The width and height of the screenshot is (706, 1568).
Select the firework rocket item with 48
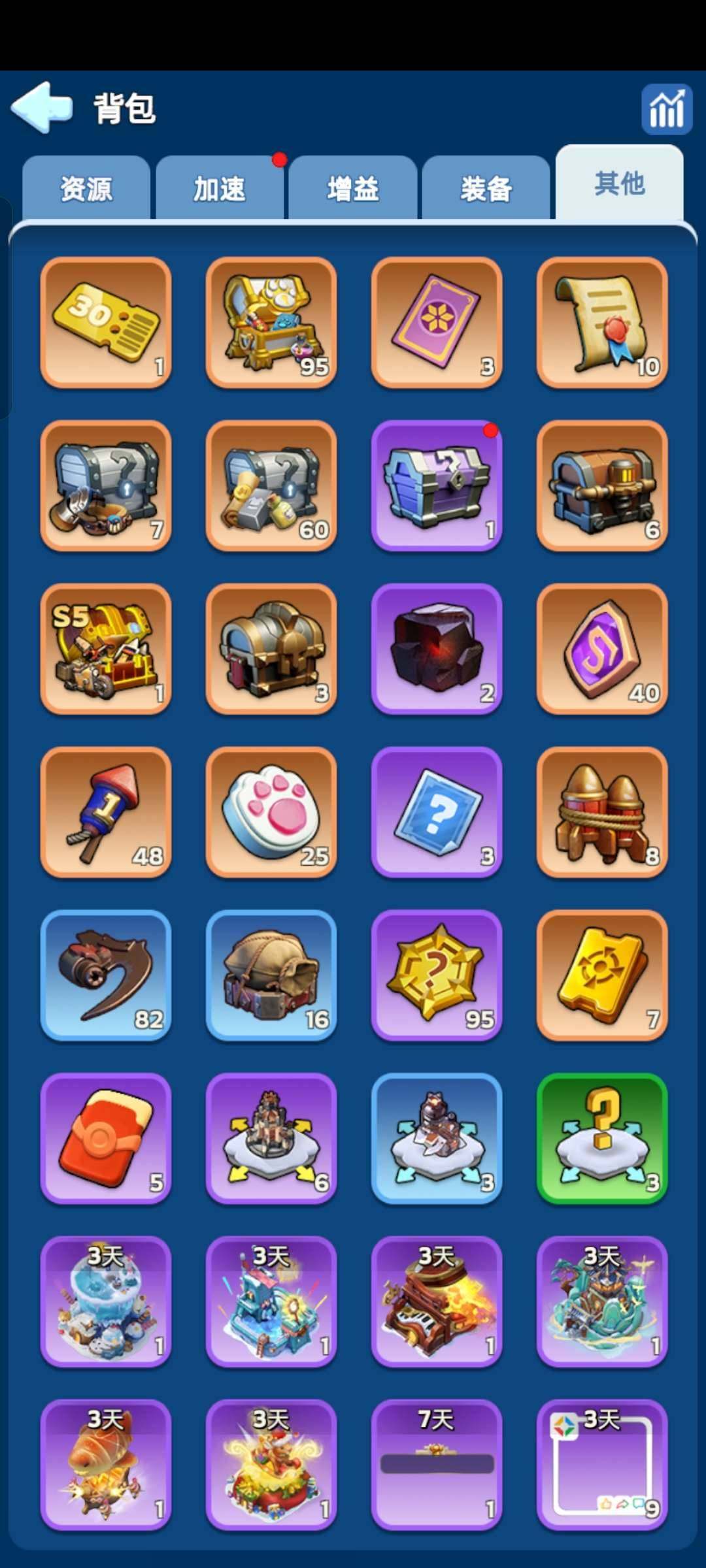pyautogui.click(x=106, y=812)
